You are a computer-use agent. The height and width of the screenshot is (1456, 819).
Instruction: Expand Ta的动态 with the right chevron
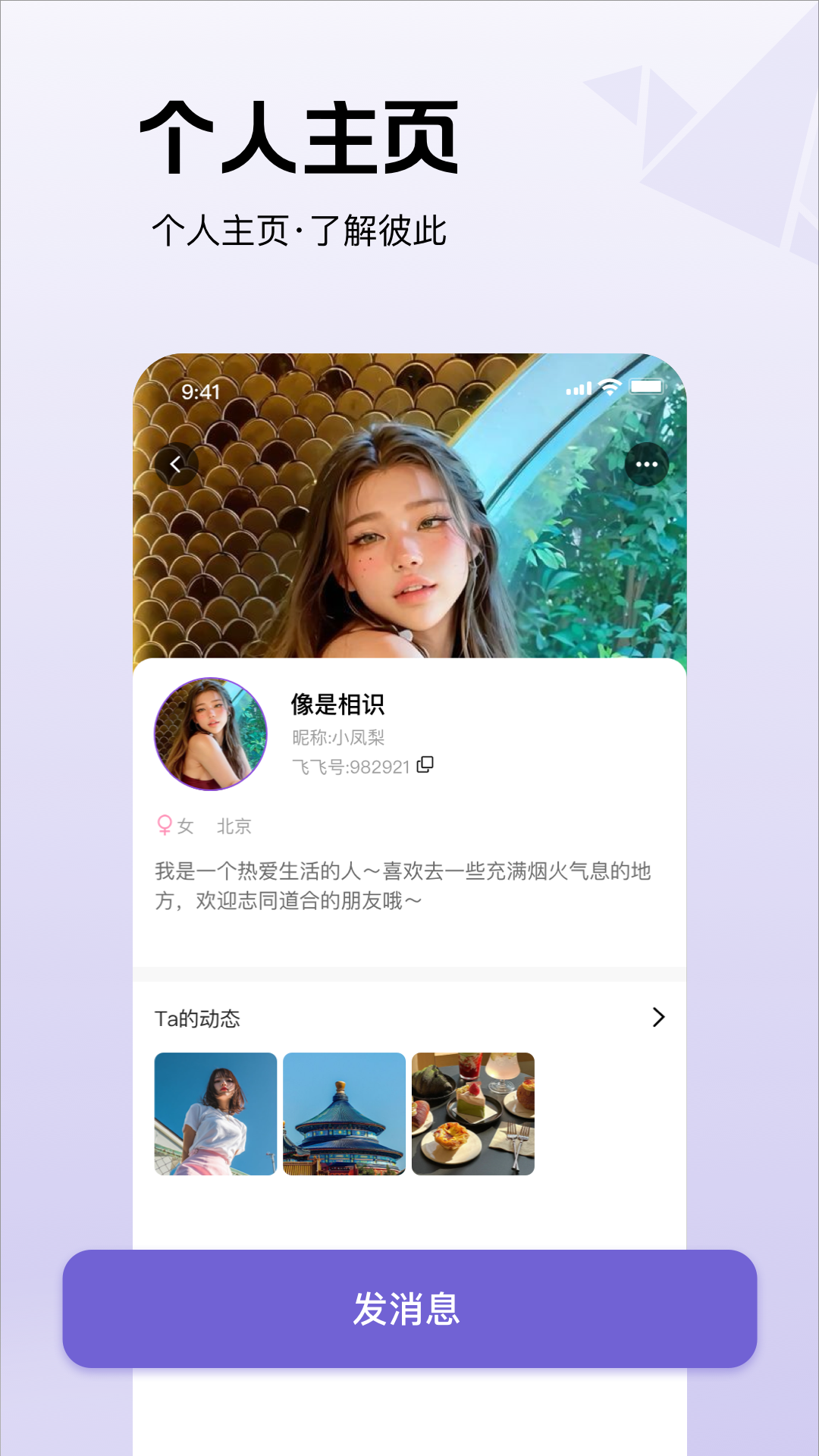pos(658,1016)
